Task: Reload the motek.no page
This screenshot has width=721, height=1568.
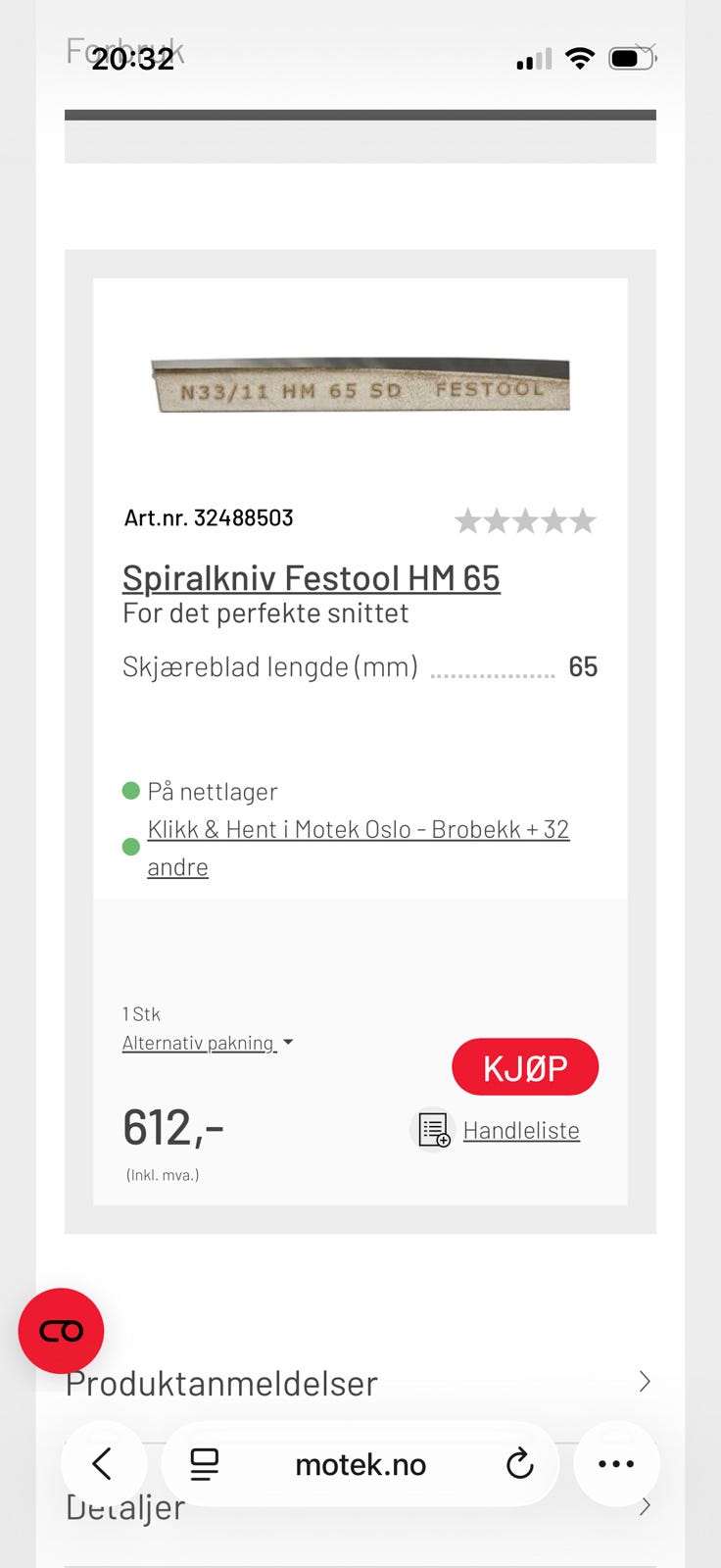Action: 519,1464
